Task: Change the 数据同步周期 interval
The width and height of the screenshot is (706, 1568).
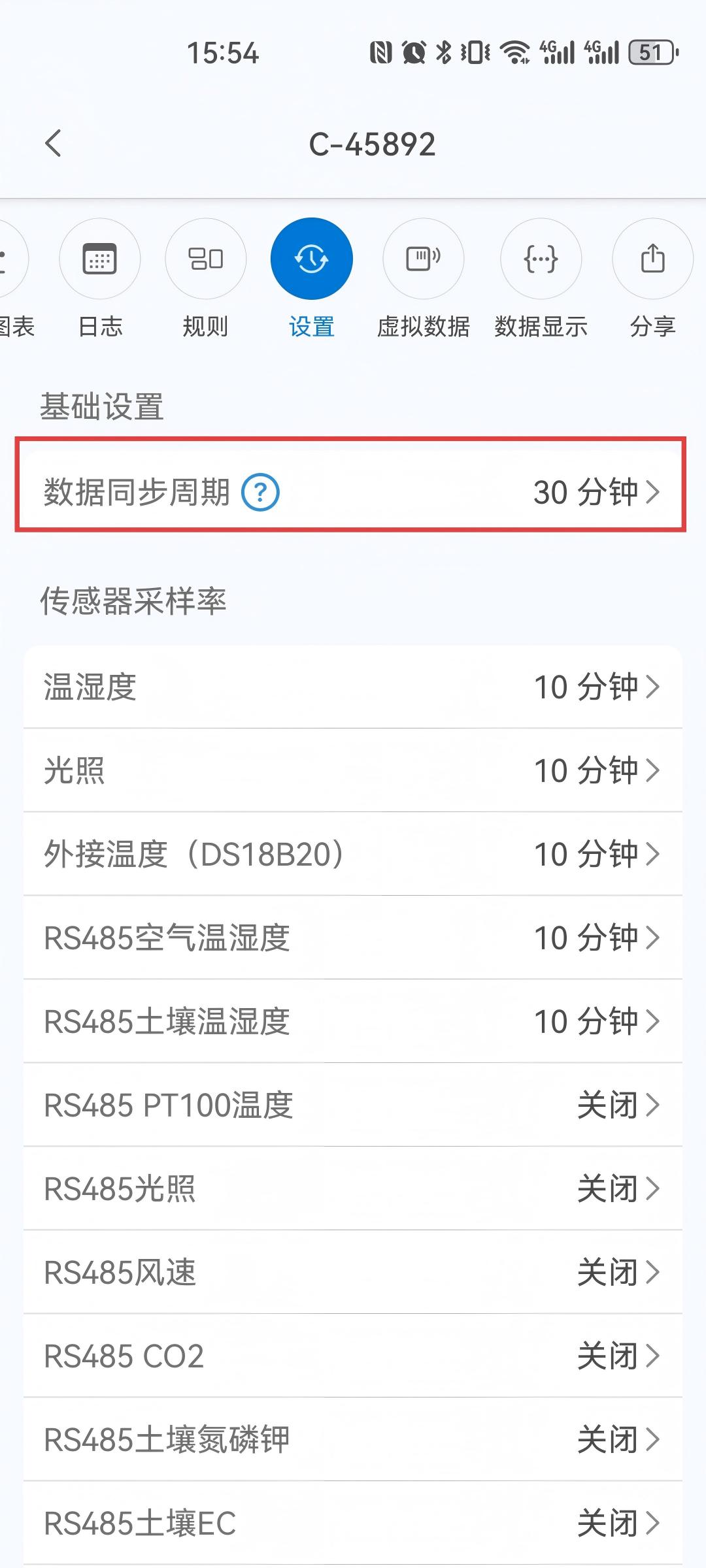Action: point(595,493)
